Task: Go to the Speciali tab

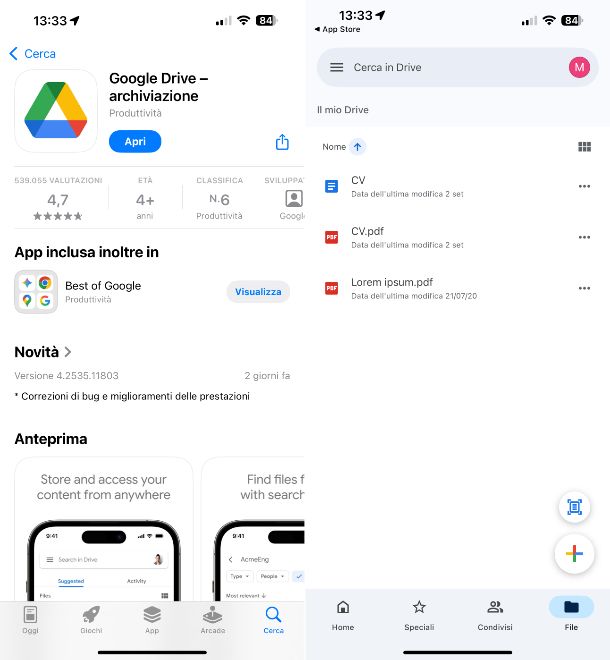Action: click(419, 614)
